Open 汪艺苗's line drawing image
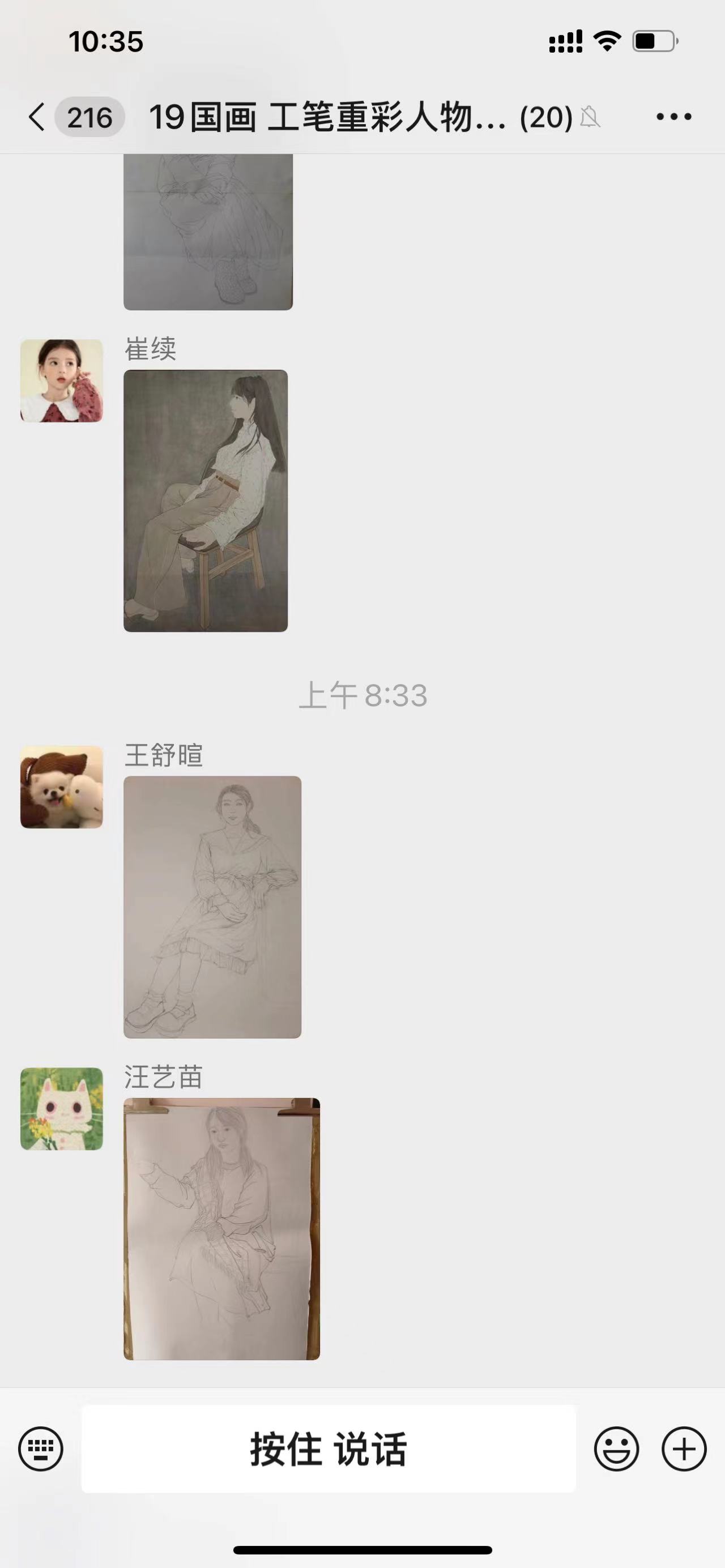 tap(221, 1228)
